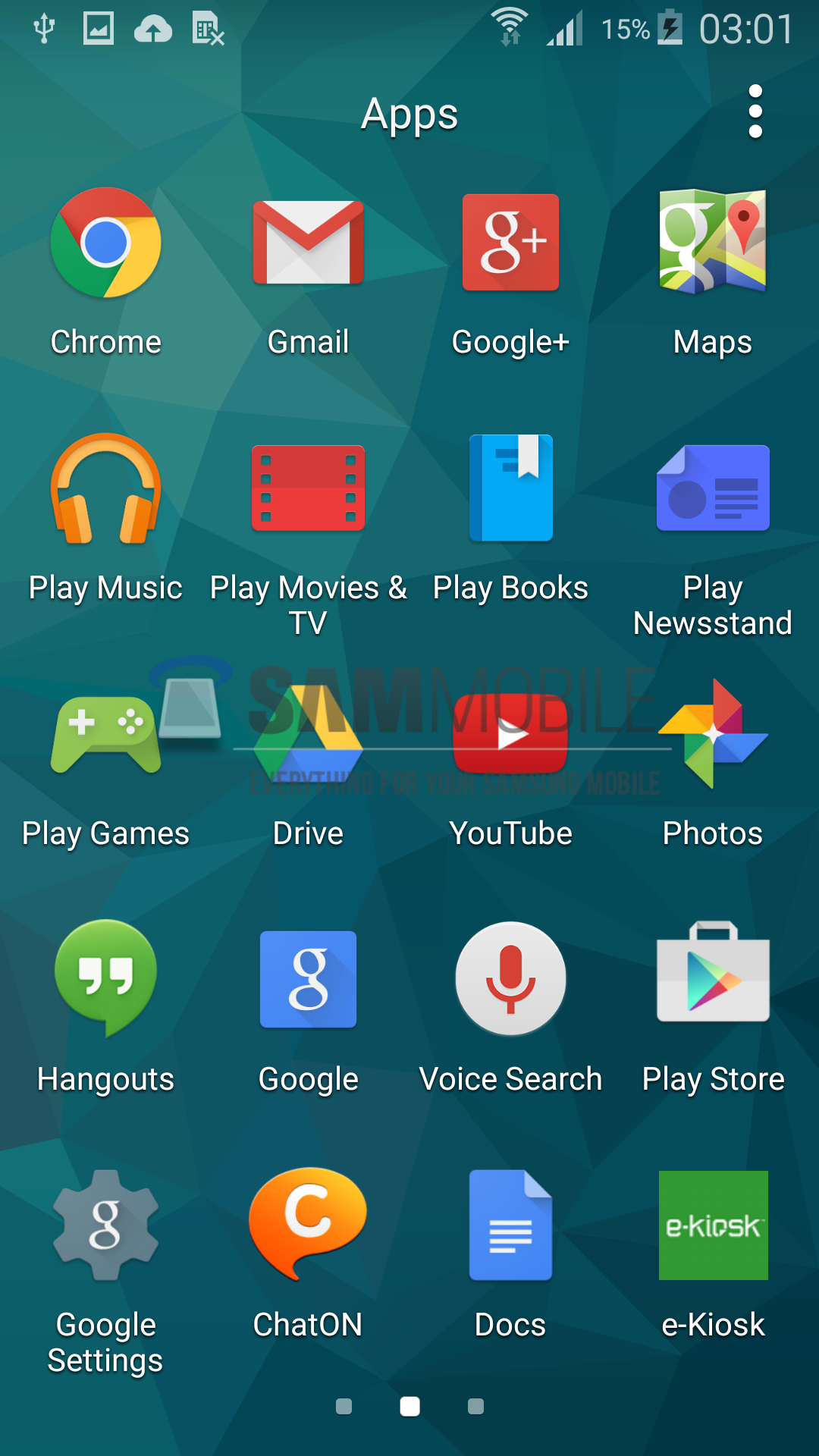The width and height of the screenshot is (819, 1456).
Task: Launch the Google search app
Action: click(308, 978)
